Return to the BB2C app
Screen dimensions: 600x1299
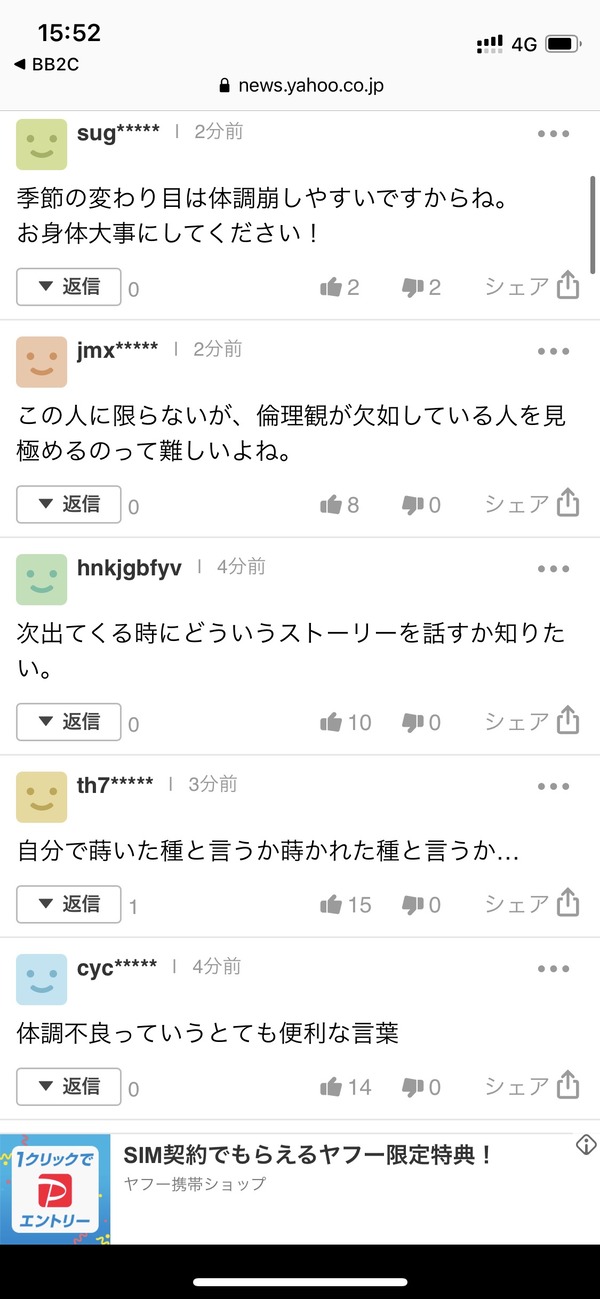(x=46, y=64)
